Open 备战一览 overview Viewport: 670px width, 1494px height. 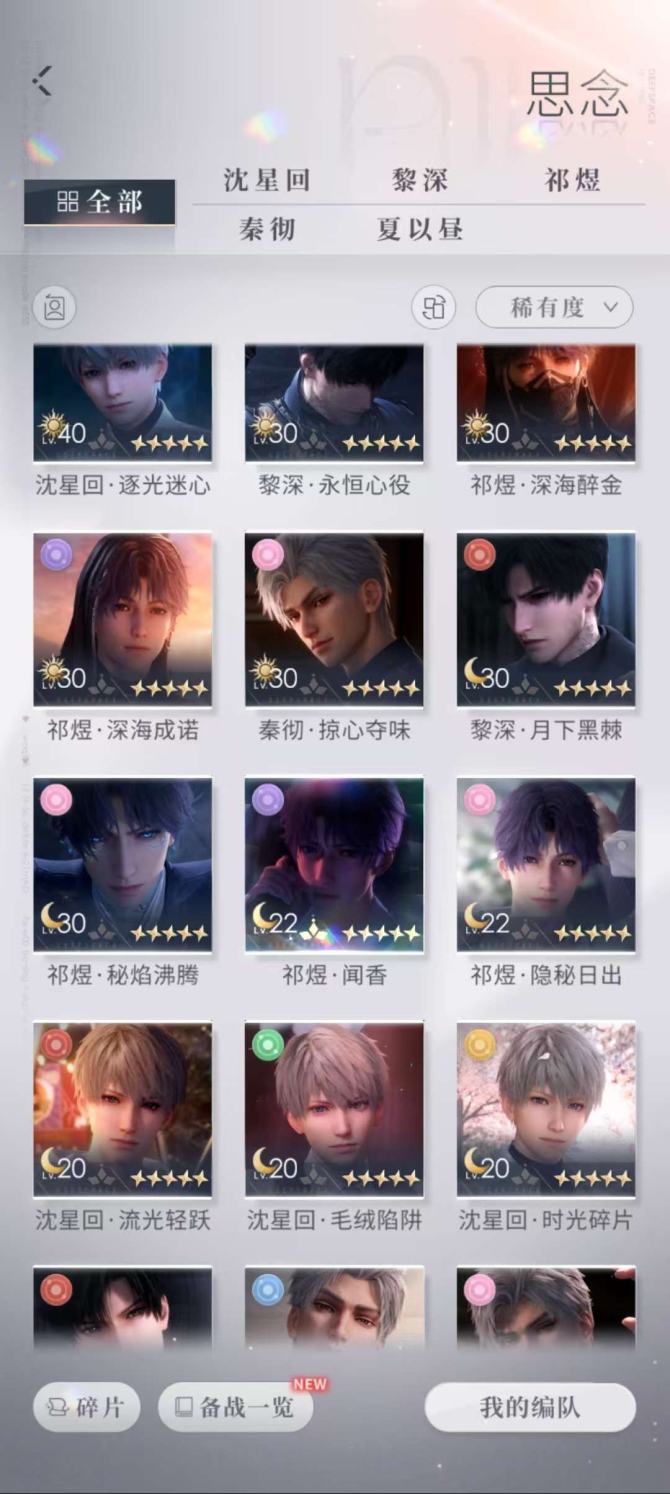click(x=236, y=1407)
